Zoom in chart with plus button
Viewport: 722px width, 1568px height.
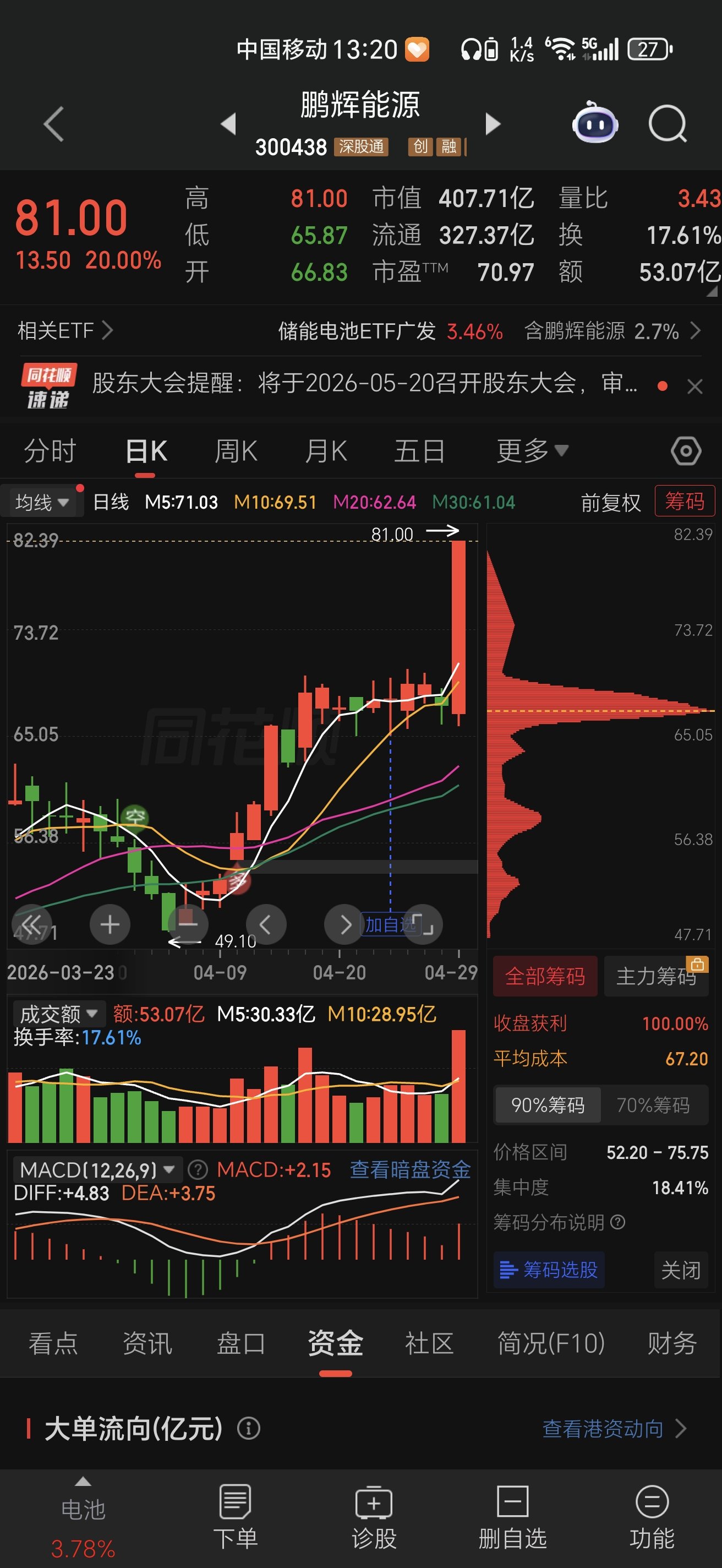click(110, 924)
